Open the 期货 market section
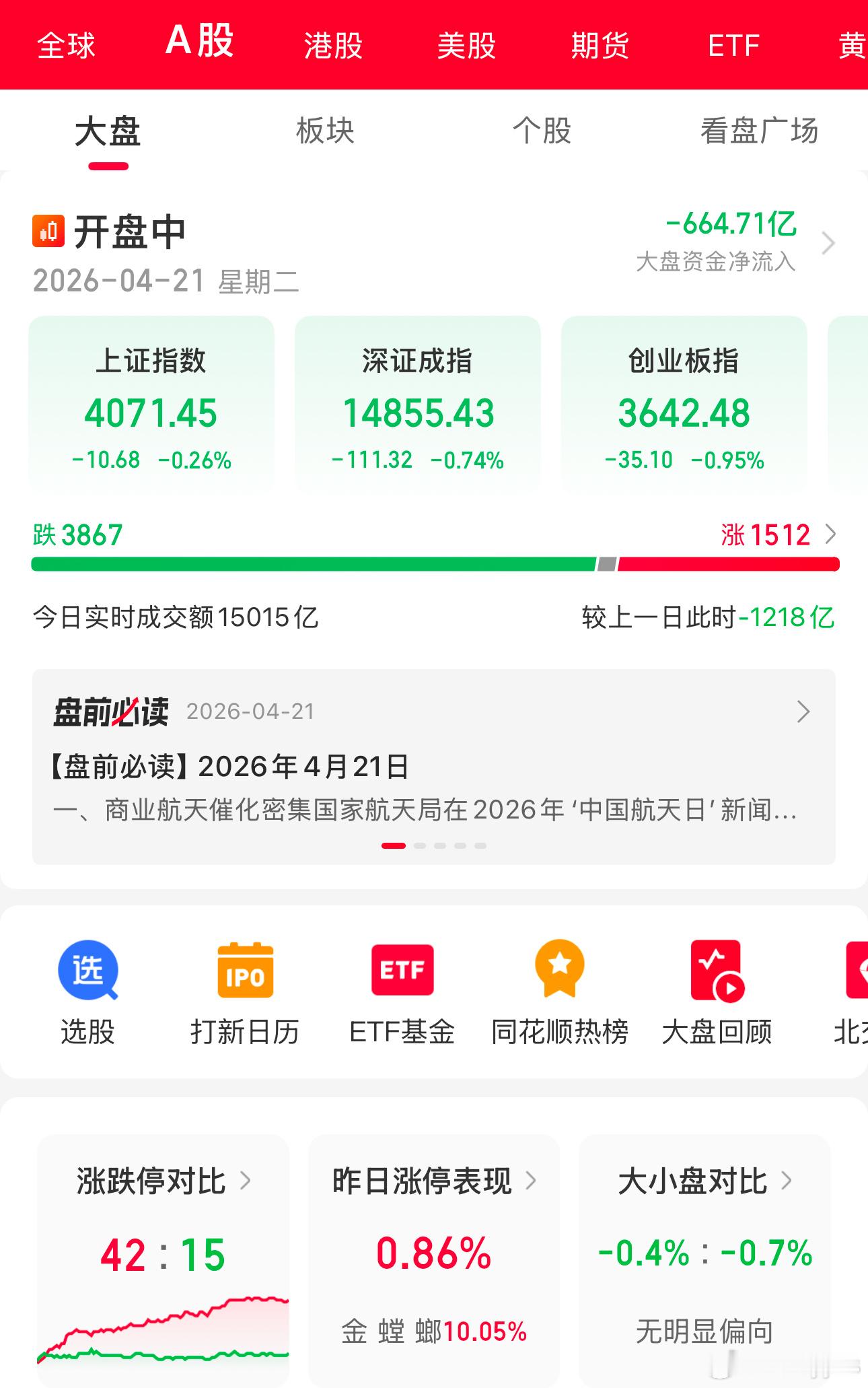This screenshot has height=1388, width=868. point(601,44)
